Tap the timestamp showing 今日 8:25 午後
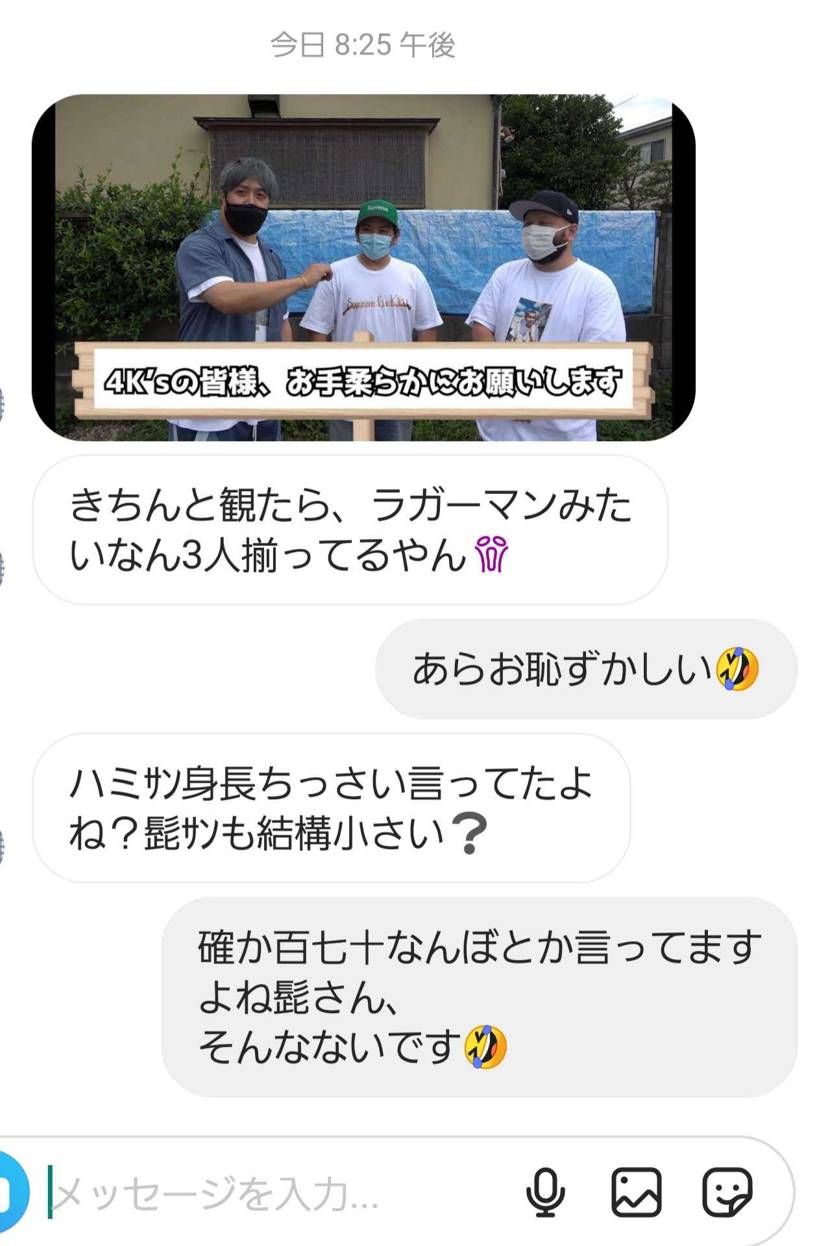 [x=365, y=42]
